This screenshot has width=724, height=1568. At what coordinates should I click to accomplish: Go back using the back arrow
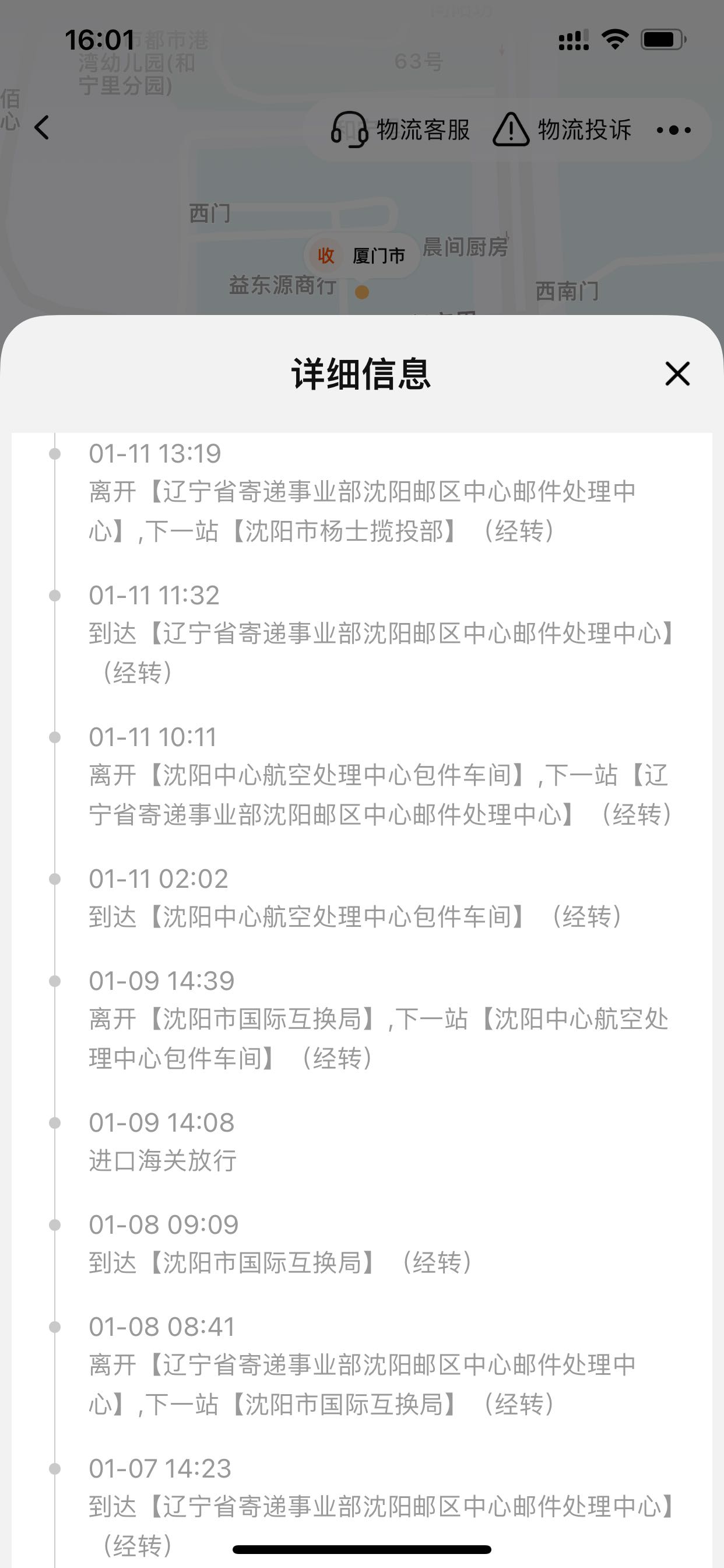[41, 128]
